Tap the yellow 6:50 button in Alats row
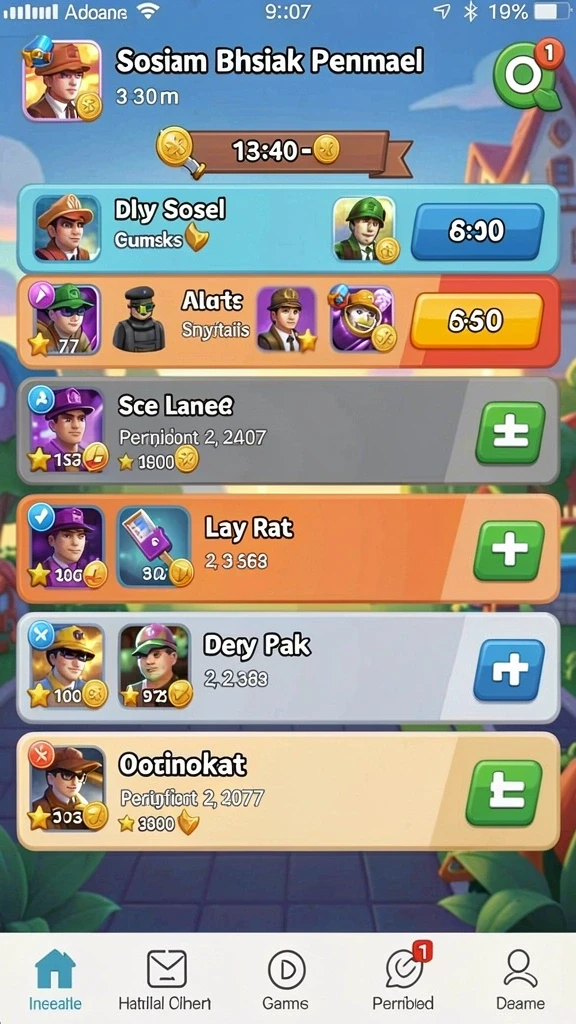 pyautogui.click(x=477, y=321)
